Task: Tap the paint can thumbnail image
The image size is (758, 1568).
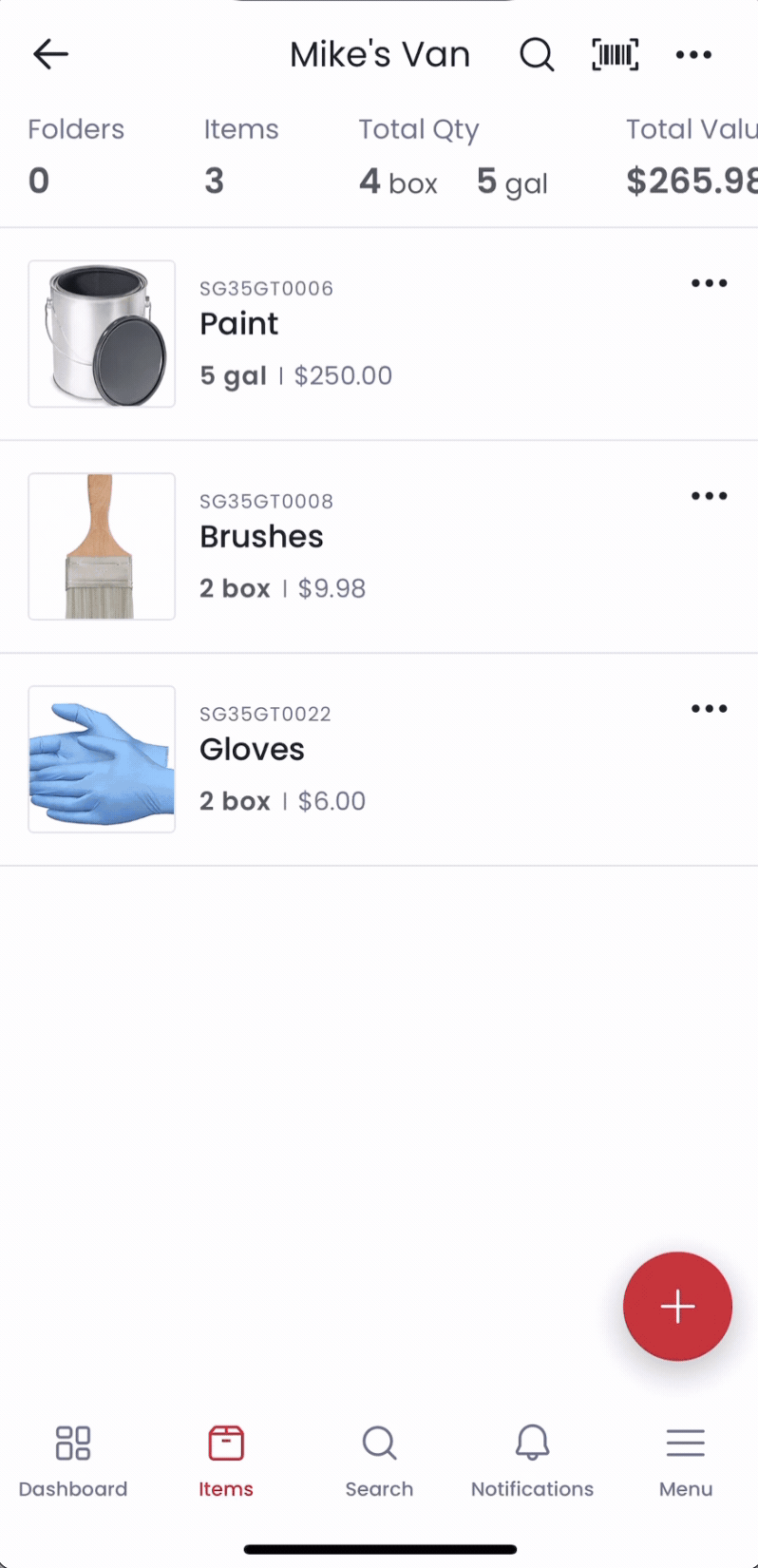Action: (x=101, y=334)
